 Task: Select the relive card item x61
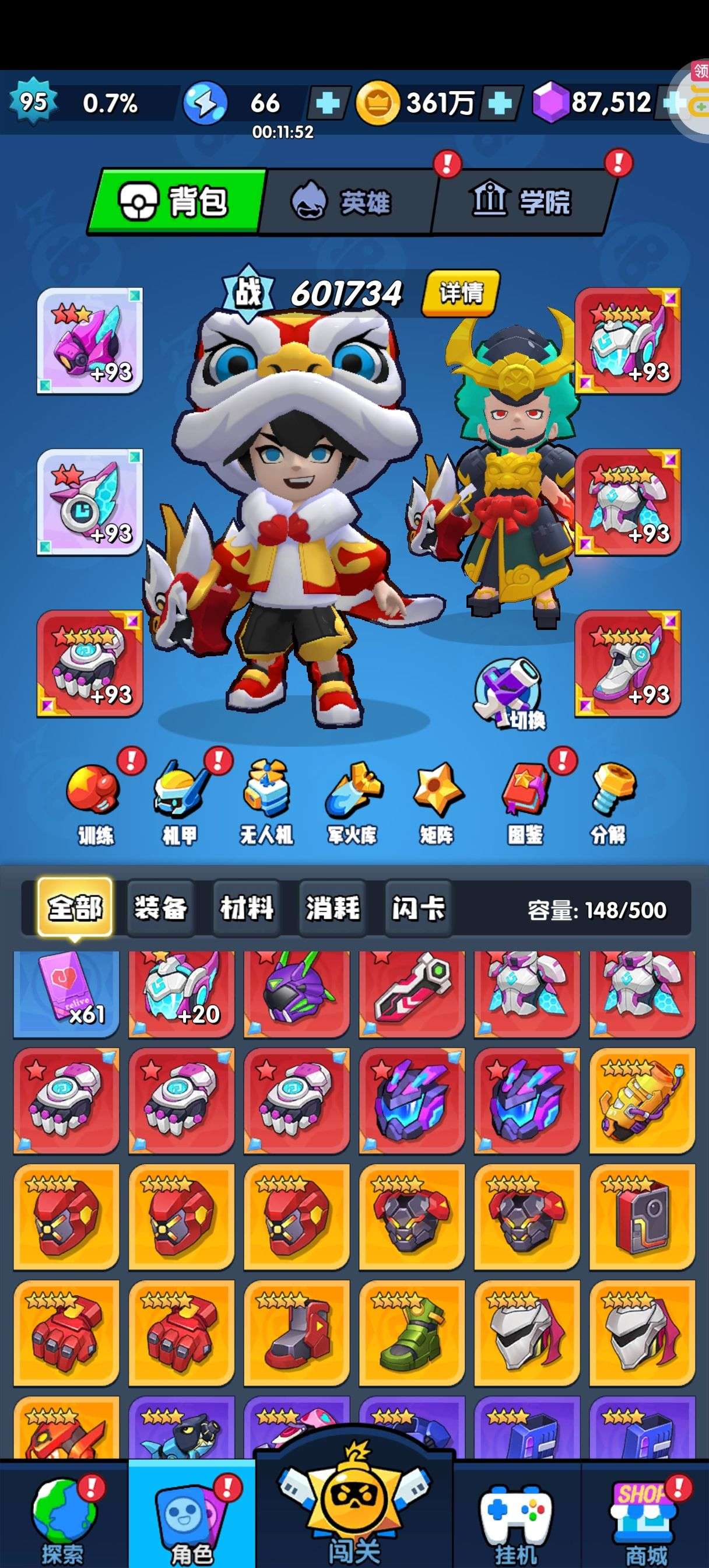[x=66, y=994]
